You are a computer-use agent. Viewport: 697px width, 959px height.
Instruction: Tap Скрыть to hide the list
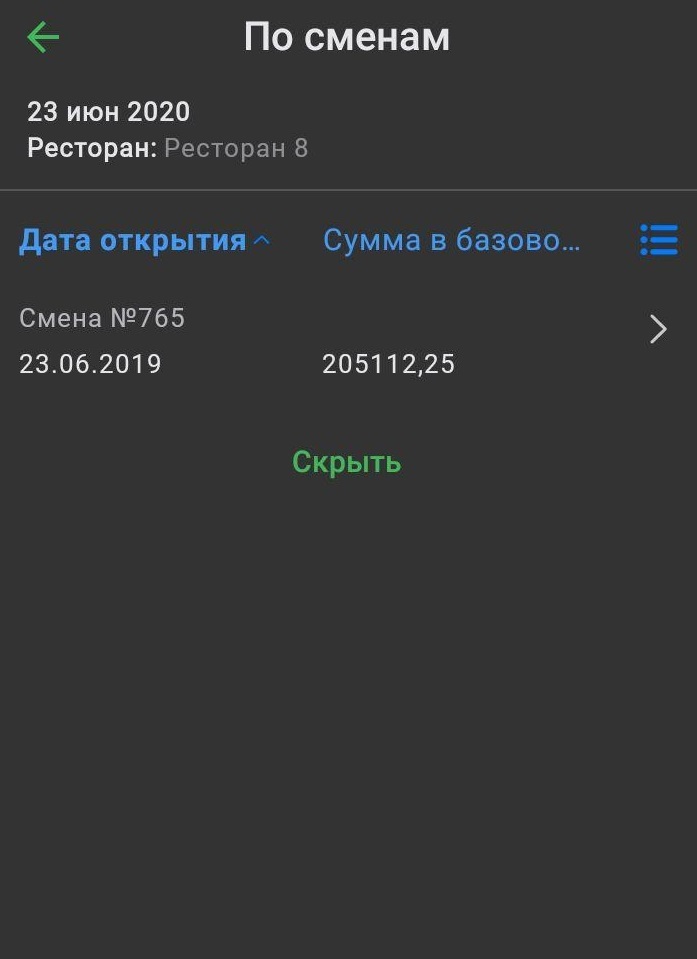347,462
